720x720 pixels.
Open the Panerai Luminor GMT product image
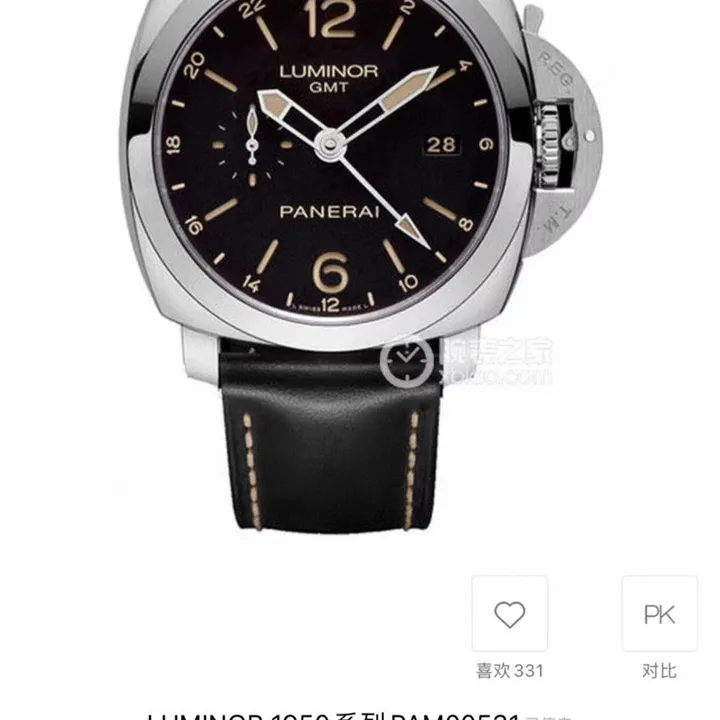340,250
